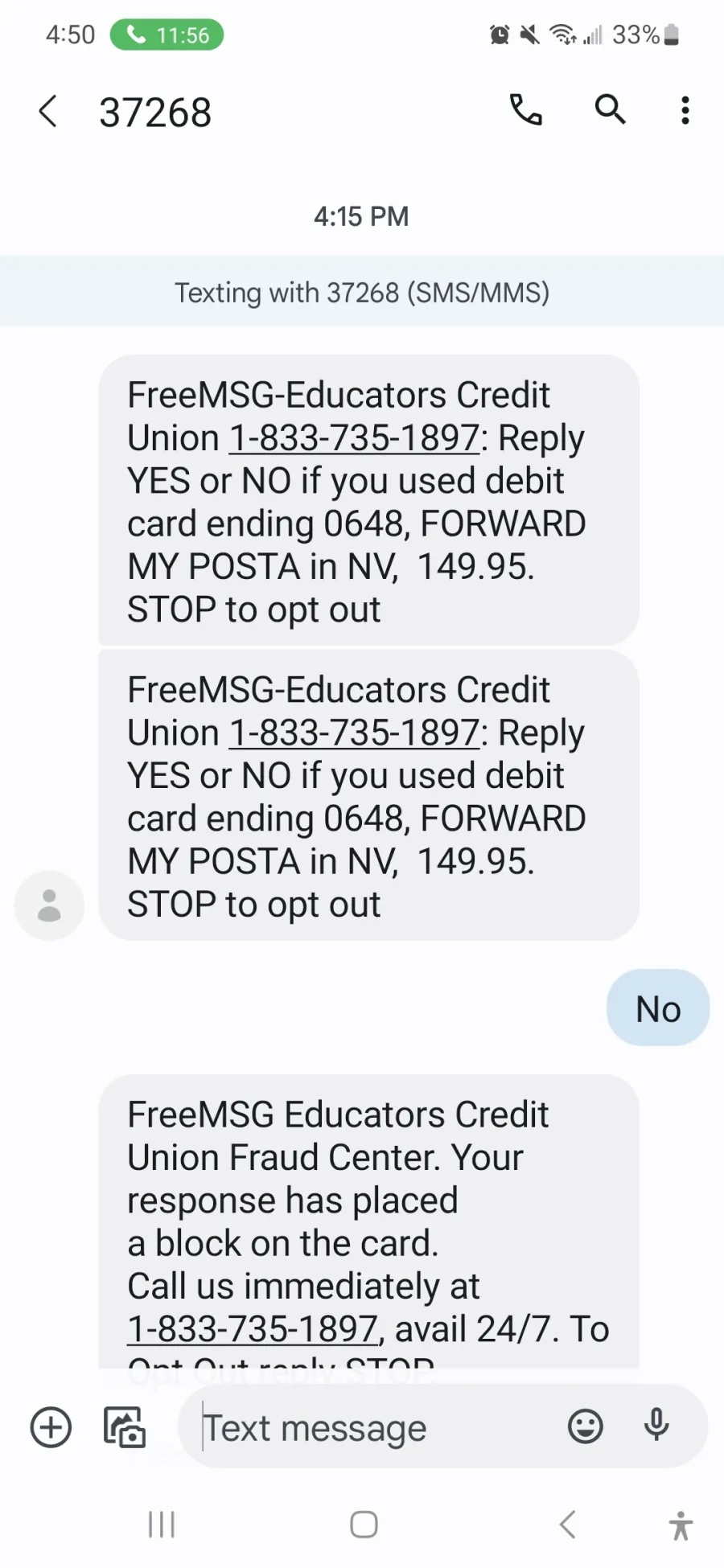724x1568 pixels.
Task: Tap phone link 1-833-735-1897 in the first message
Action: (x=355, y=438)
